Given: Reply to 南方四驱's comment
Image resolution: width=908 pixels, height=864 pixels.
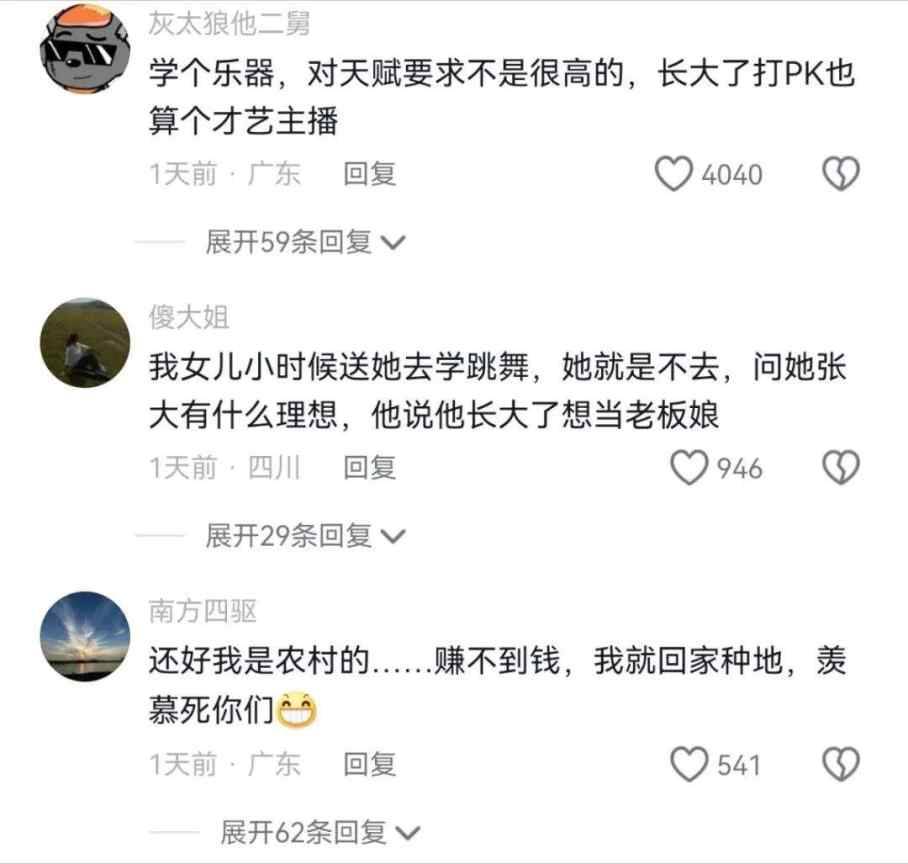Looking at the screenshot, I should click(x=370, y=765).
